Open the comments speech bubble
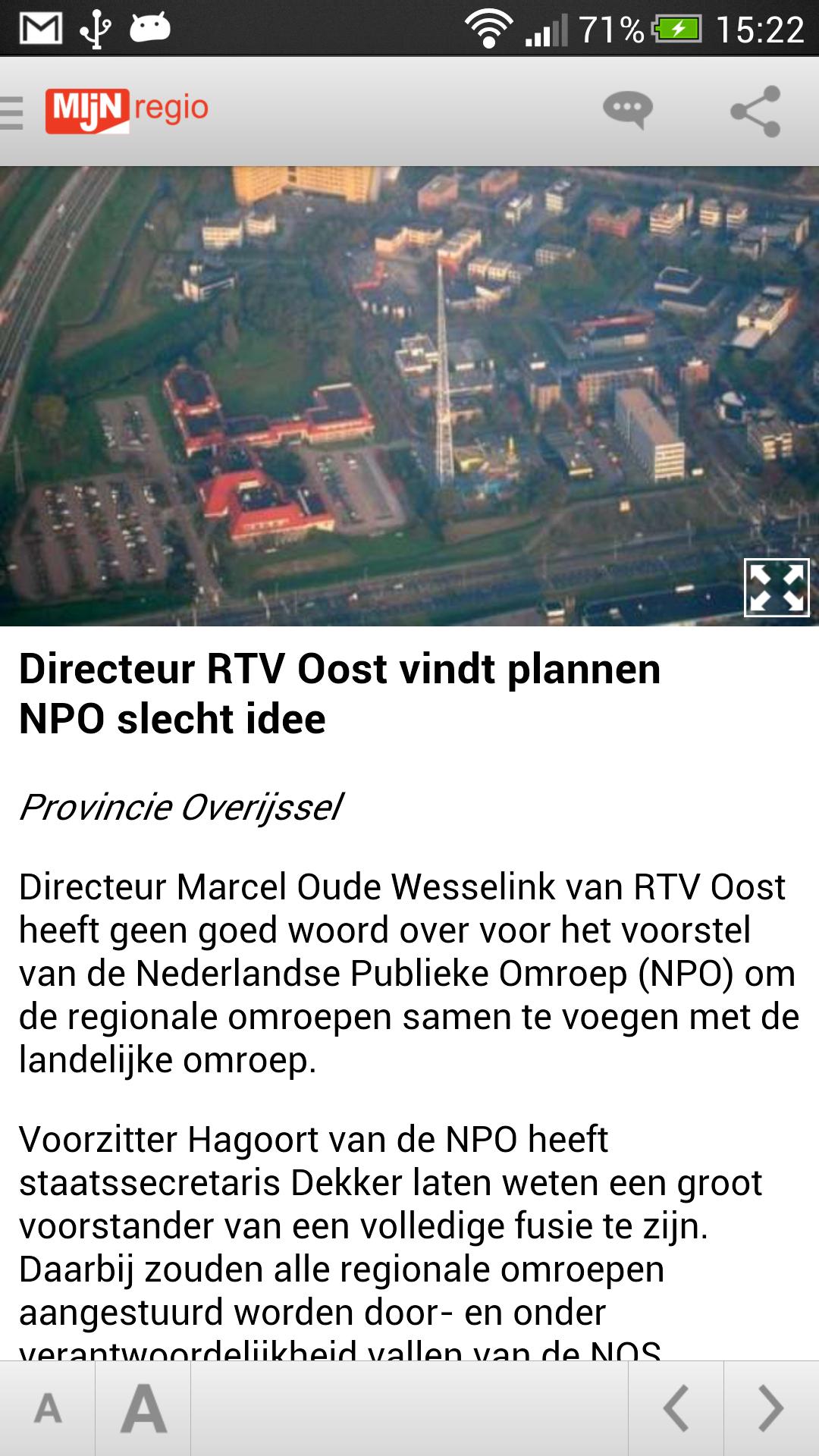The image size is (819, 1456). coord(627,111)
